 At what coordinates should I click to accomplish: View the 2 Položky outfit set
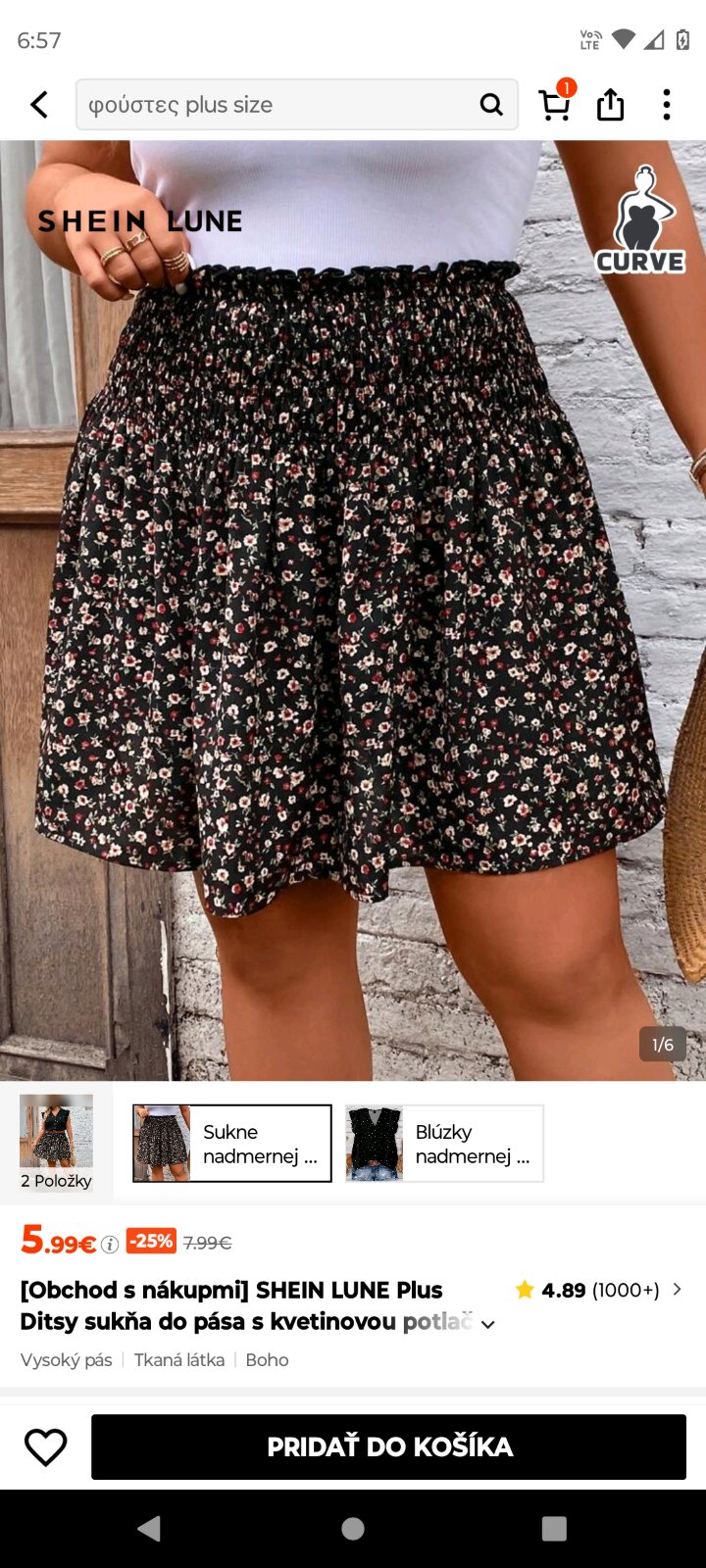tap(57, 1142)
